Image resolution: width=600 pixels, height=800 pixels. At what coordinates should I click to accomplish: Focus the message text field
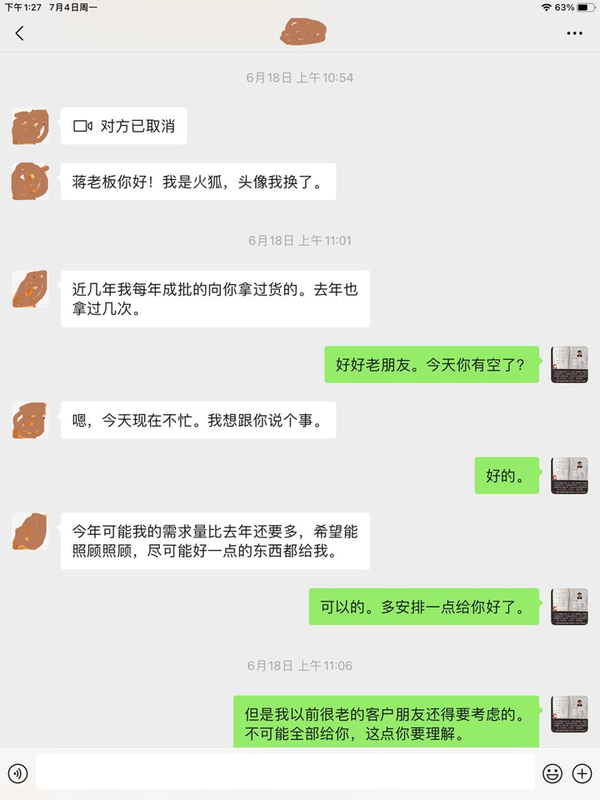[x=285, y=773]
